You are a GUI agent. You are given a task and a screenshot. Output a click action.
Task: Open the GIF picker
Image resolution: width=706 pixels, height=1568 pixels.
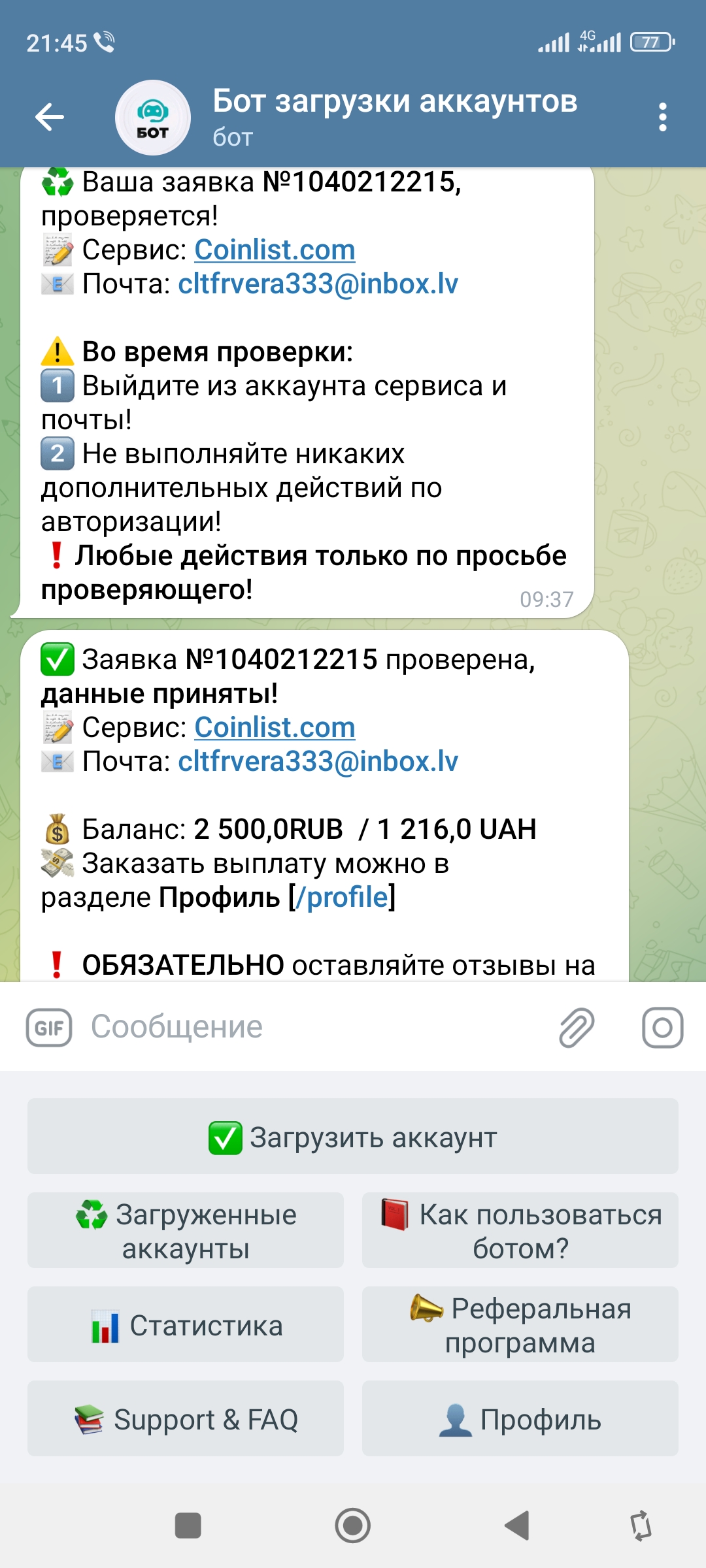[x=49, y=1028]
